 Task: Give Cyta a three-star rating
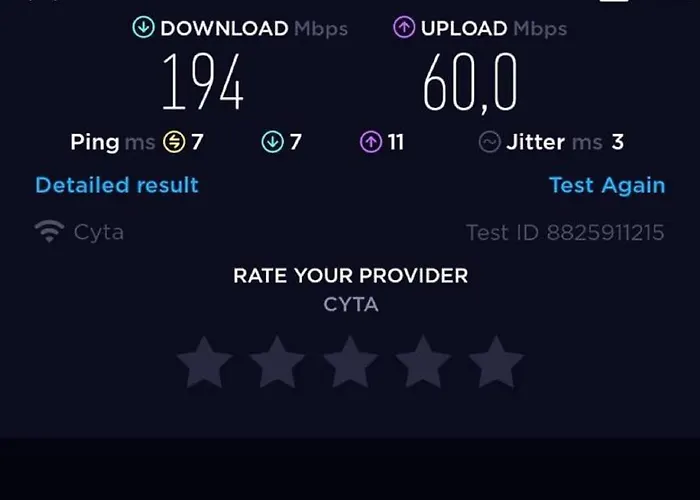point(350,362)
